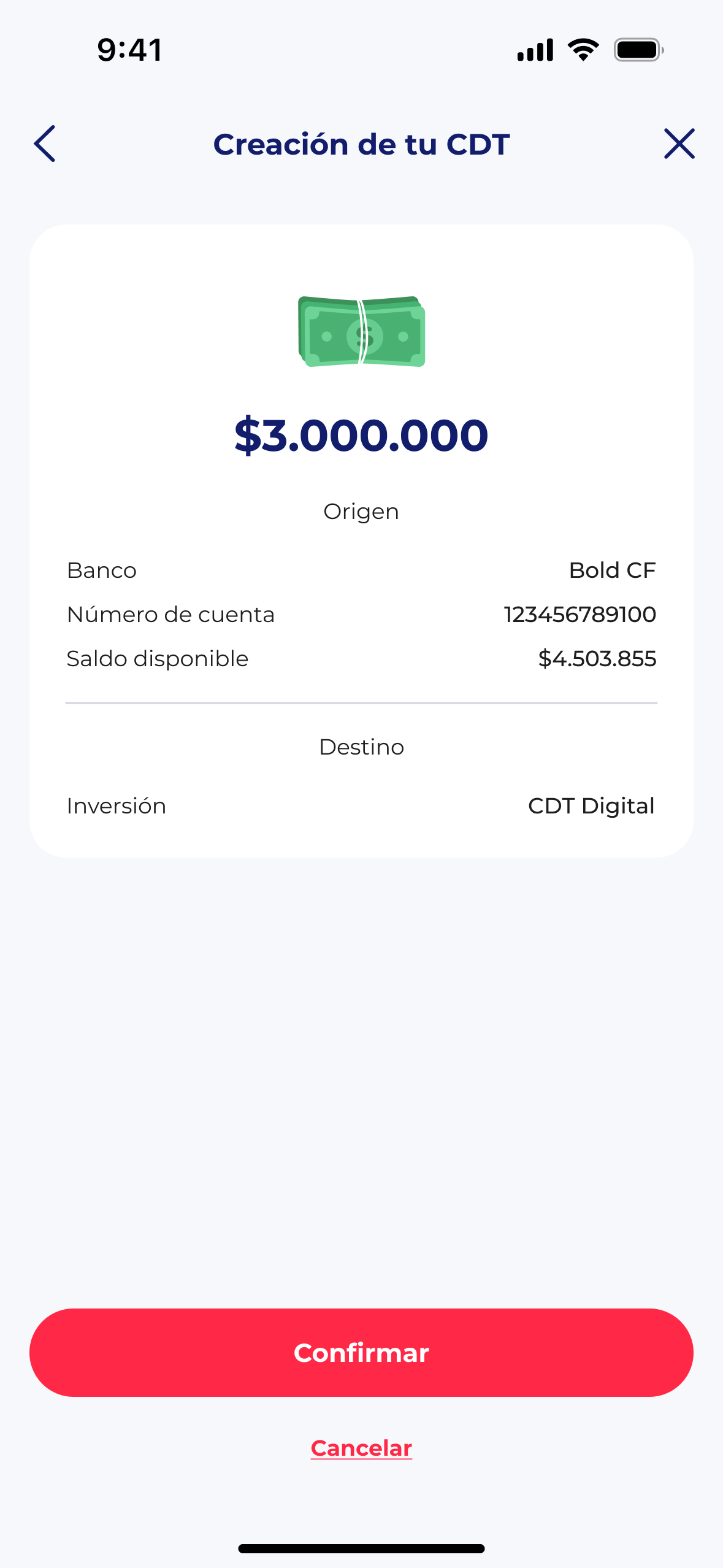Select the clock showing 9:41
The height and width of the screenshot is (1568, 723).
(x=128, y=50)
